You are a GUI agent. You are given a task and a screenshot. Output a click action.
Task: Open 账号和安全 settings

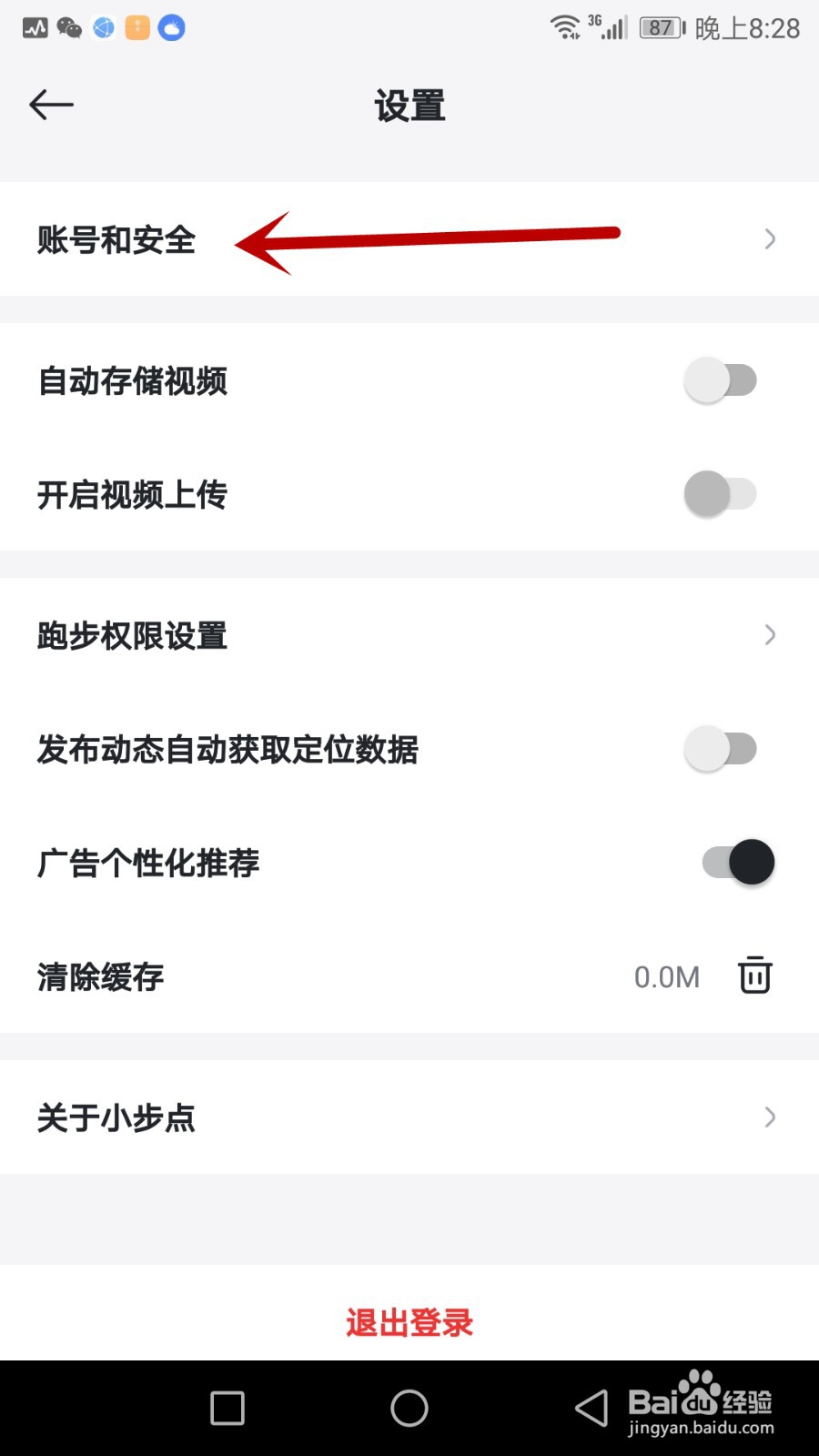coord(409,239)
